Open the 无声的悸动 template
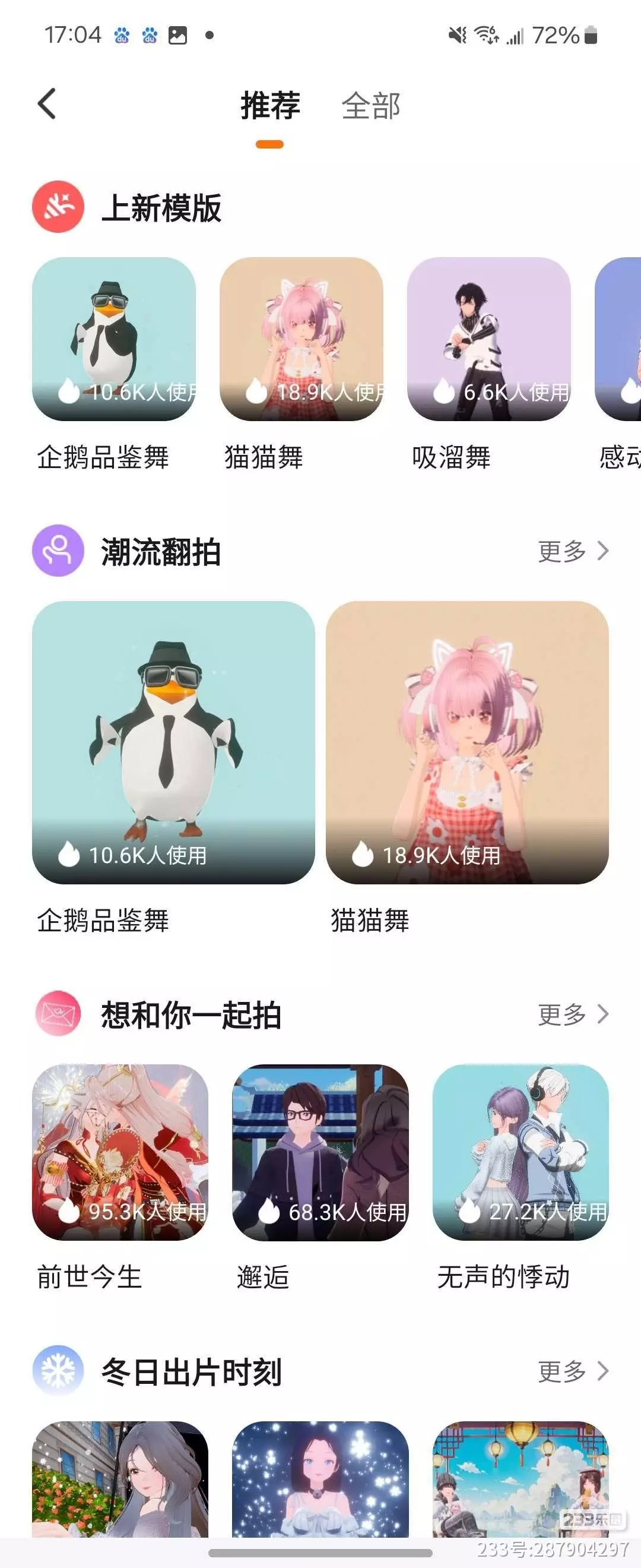 coord(520,1152)
